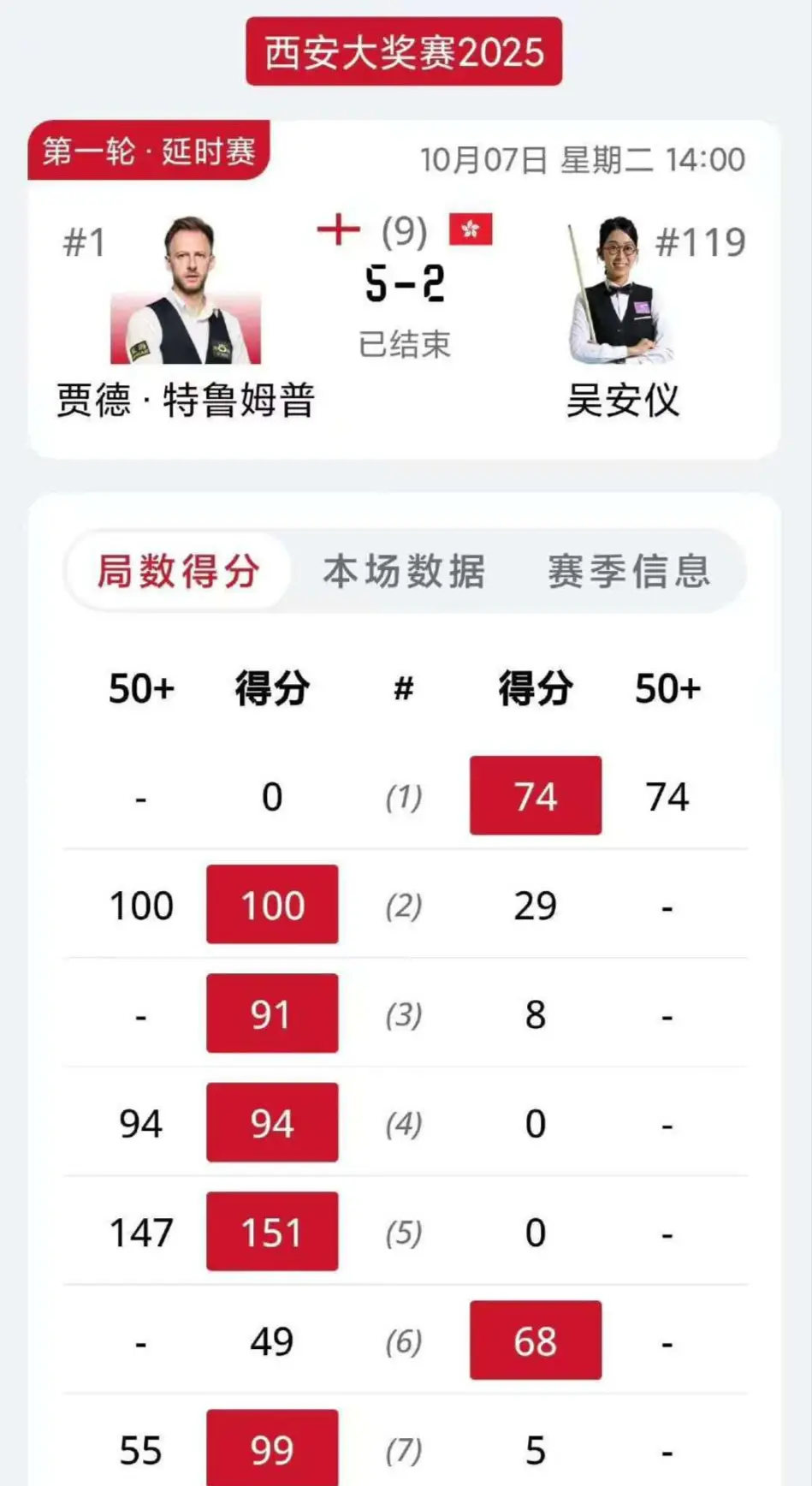Open the 西安大奖赛2025 tournament button
Viewport: 812px width, 1486px height.
pos(404,51)
